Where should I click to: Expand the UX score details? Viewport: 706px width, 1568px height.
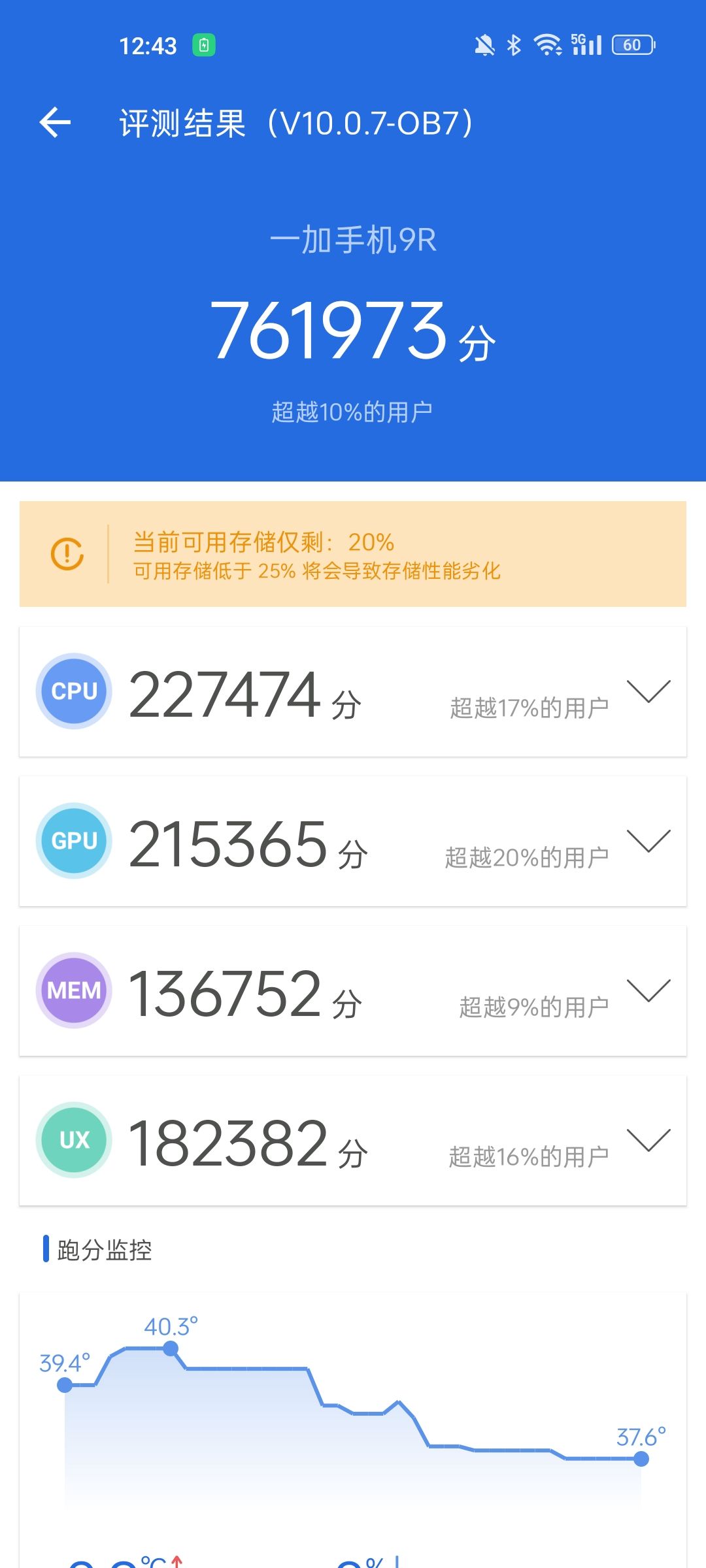coord(648,1140)
